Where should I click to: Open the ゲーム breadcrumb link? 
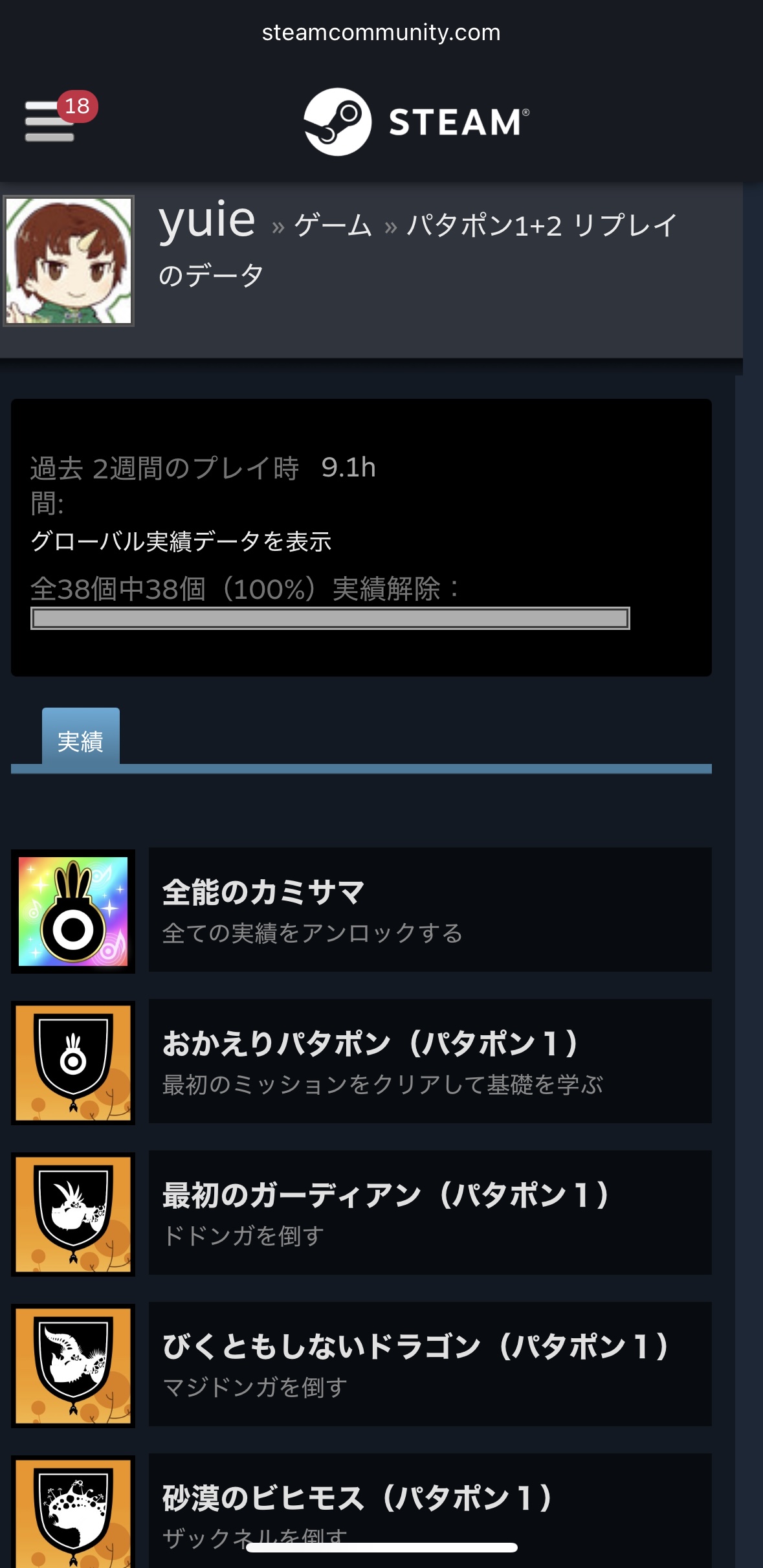tap(333, 227)
